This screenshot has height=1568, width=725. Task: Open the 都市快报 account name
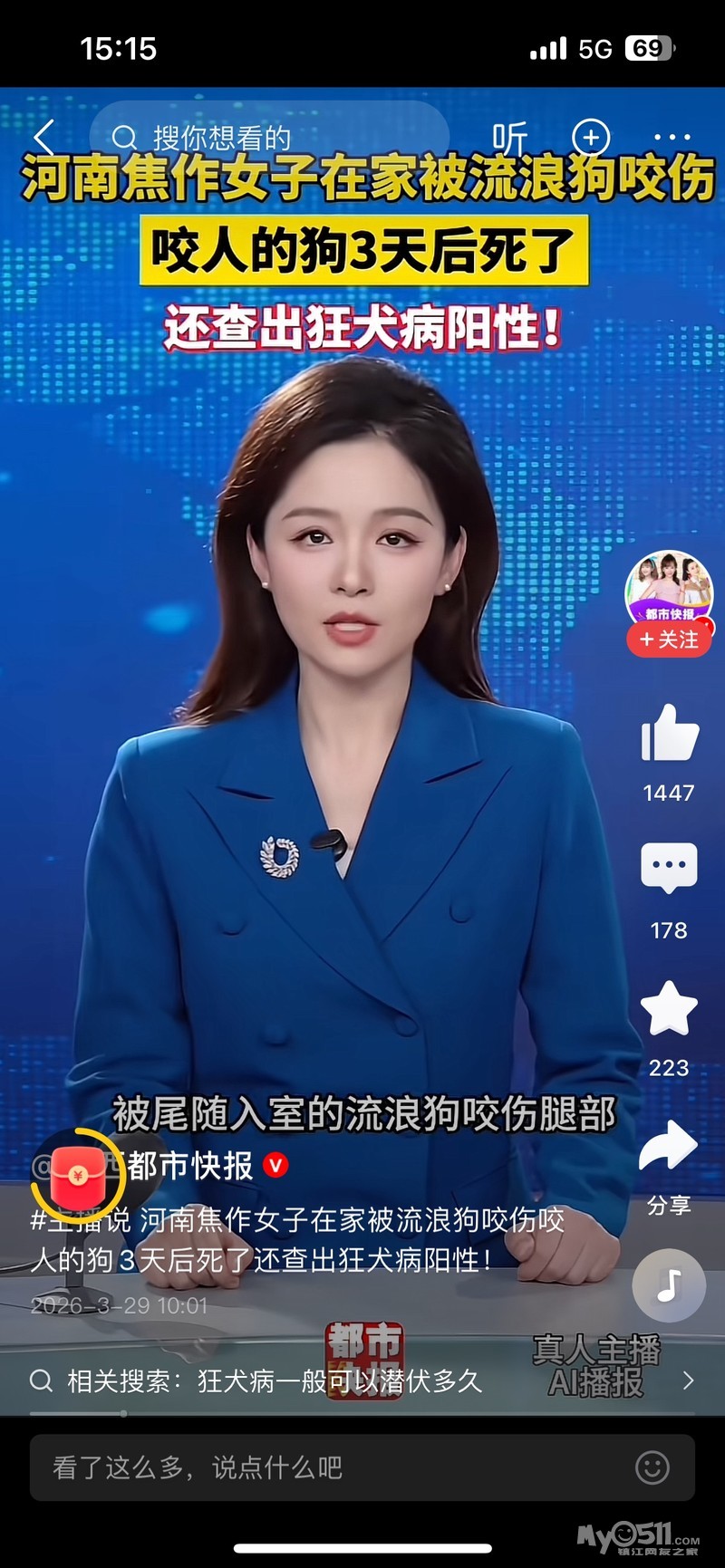click(190, 1166)
